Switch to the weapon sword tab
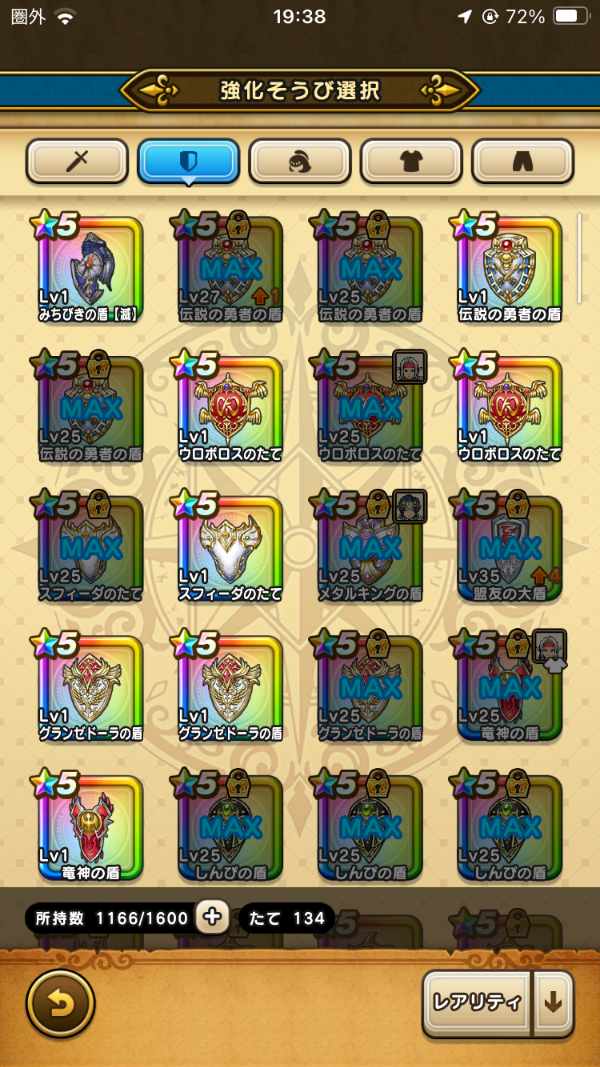Image resolution: width=600 pixels, height=1067 pixels. (77, 161)
